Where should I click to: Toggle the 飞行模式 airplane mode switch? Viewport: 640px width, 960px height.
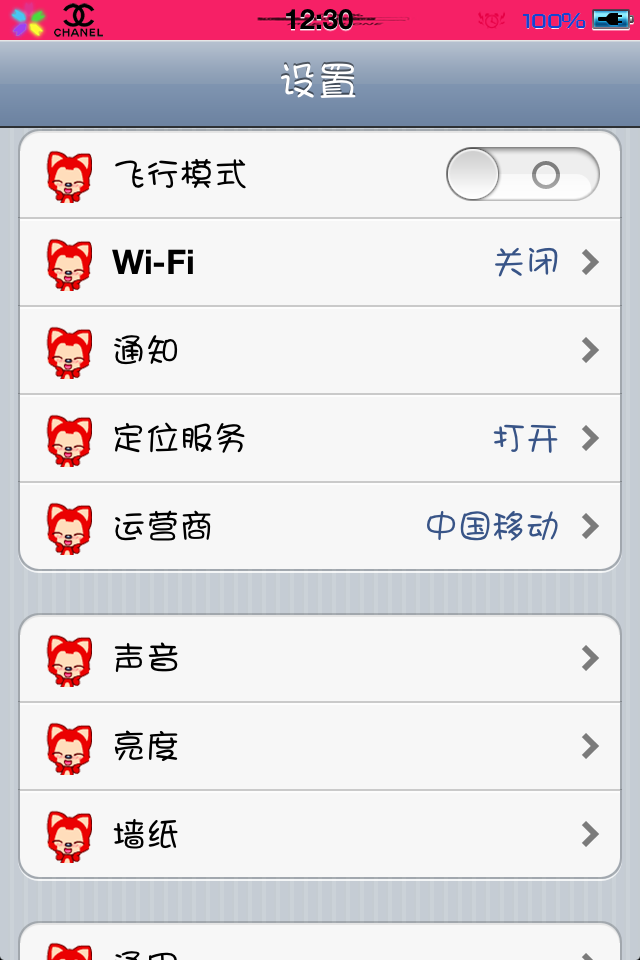pyautogui.click(x=522, y=175)
